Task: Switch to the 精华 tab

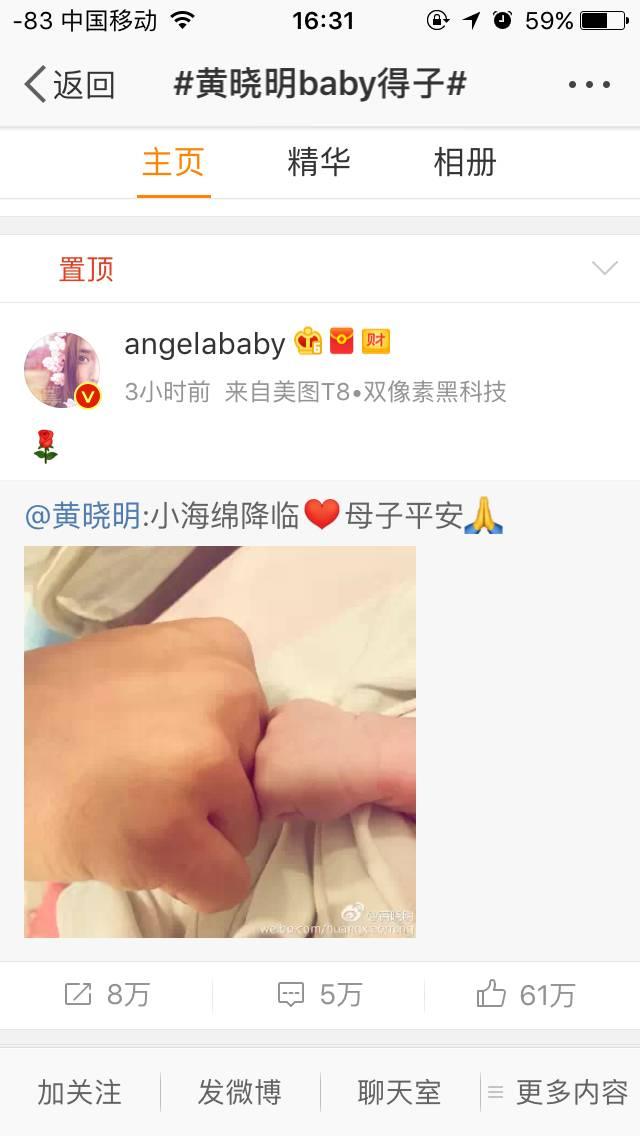Action: coord(319,162)
